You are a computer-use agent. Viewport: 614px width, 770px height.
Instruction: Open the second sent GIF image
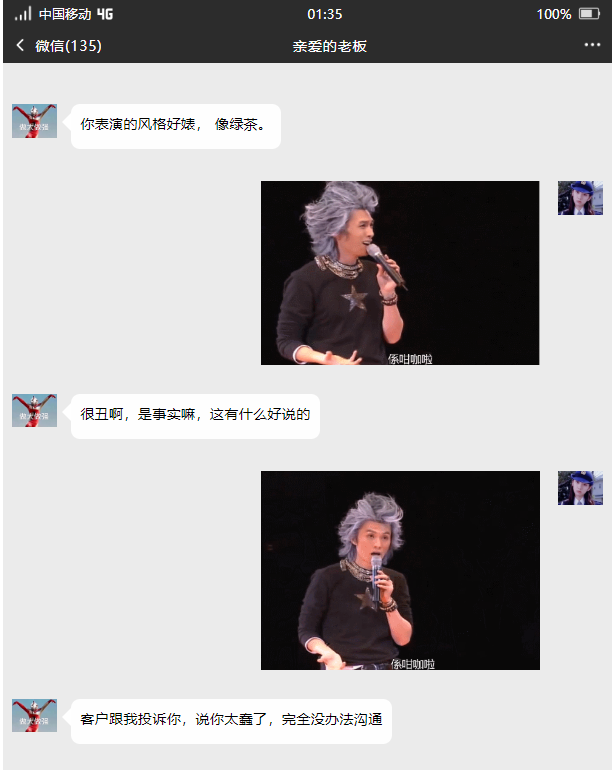pyautogui.click(x=400, y=570)
